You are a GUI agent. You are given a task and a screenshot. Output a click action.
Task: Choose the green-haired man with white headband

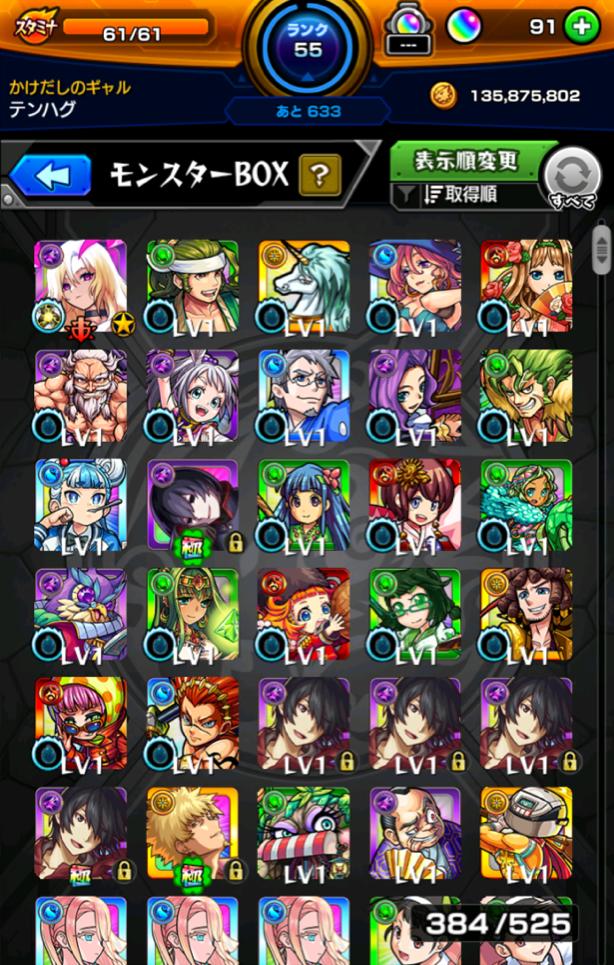[x=192, y=285]
